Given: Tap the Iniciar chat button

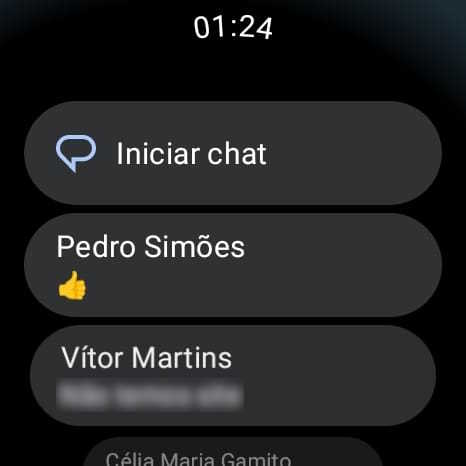Looking at the screenshot, I should click(x=233, y=153).
